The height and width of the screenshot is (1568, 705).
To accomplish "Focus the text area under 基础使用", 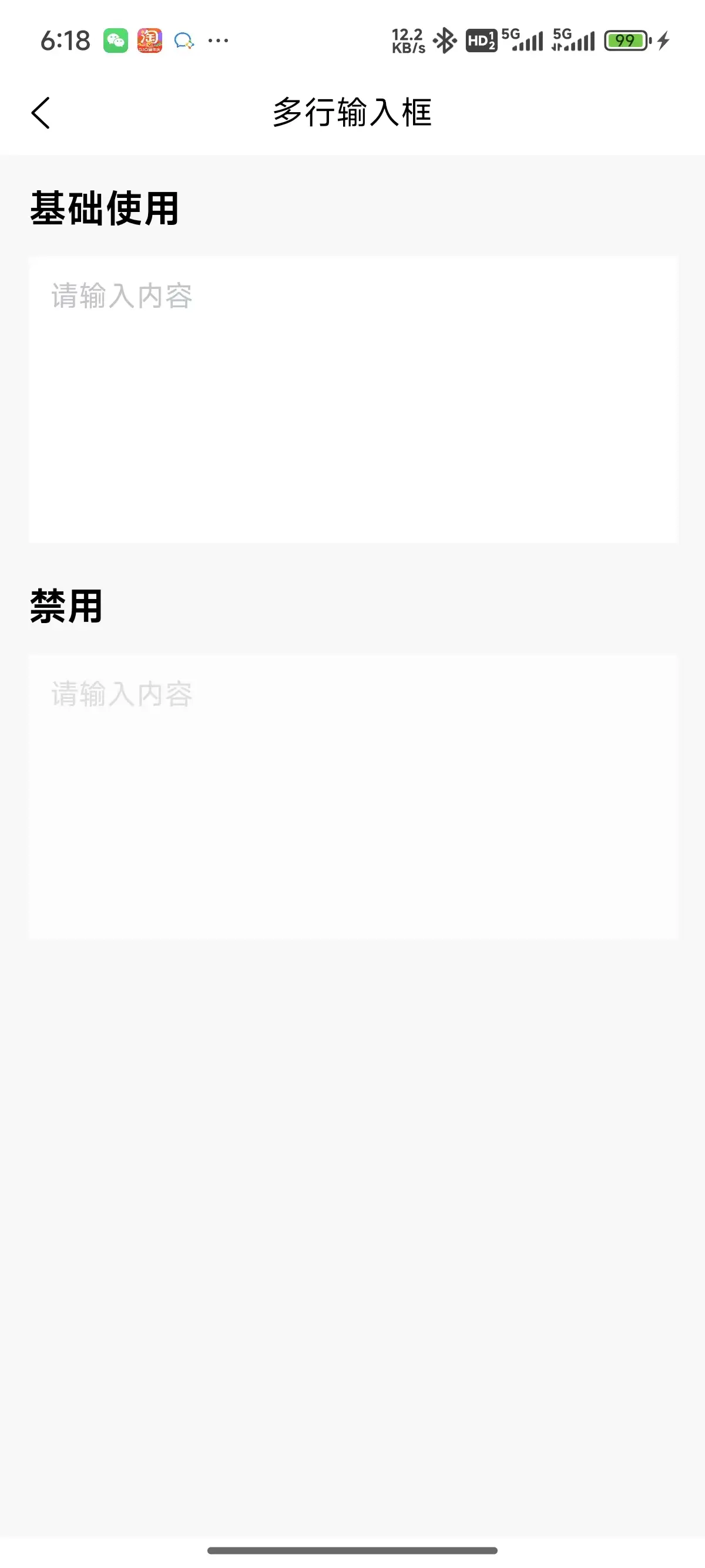I will (x=353, y=399).
